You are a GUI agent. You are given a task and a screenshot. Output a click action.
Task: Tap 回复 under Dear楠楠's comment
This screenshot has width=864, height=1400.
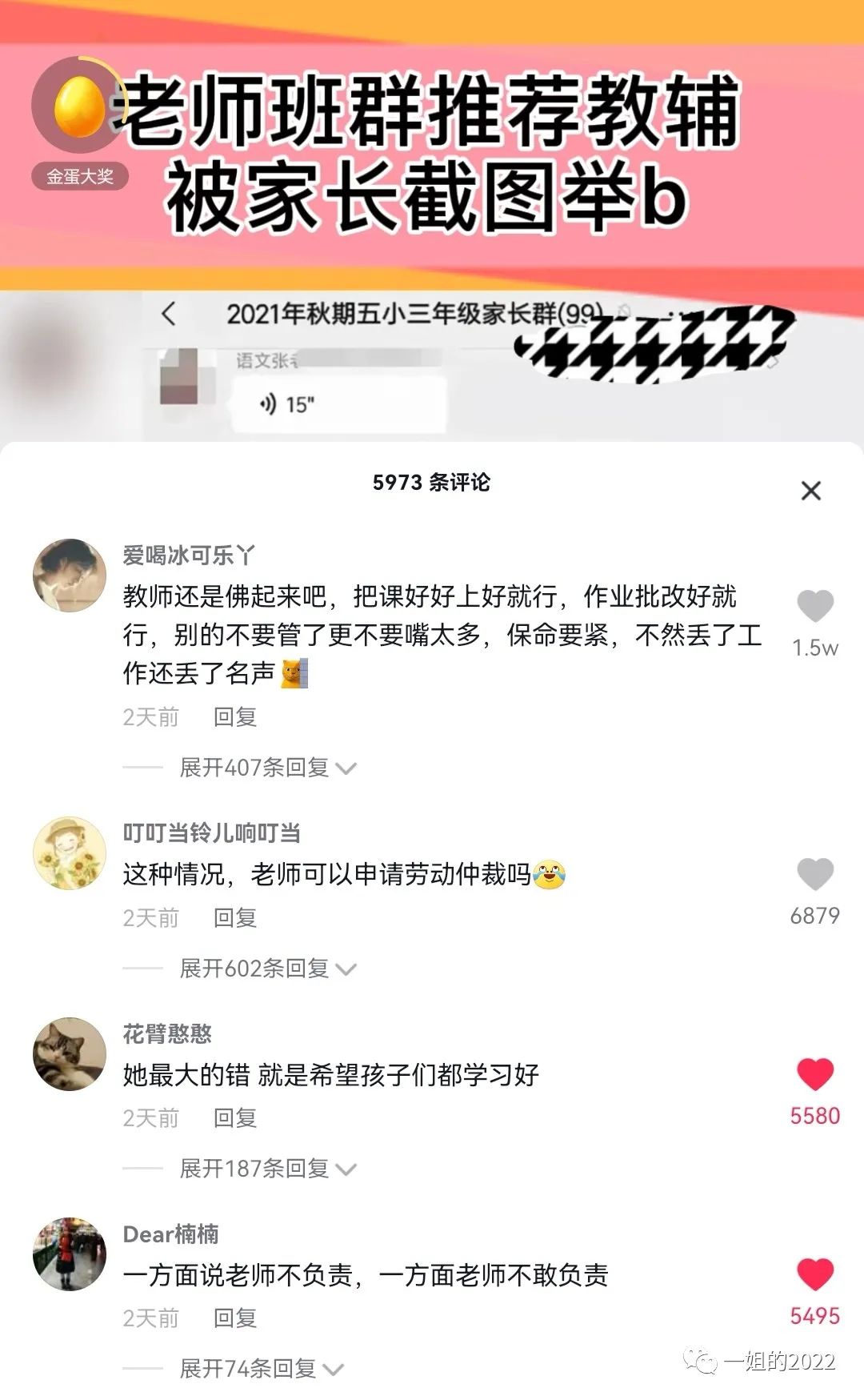tap(234, 1318)
